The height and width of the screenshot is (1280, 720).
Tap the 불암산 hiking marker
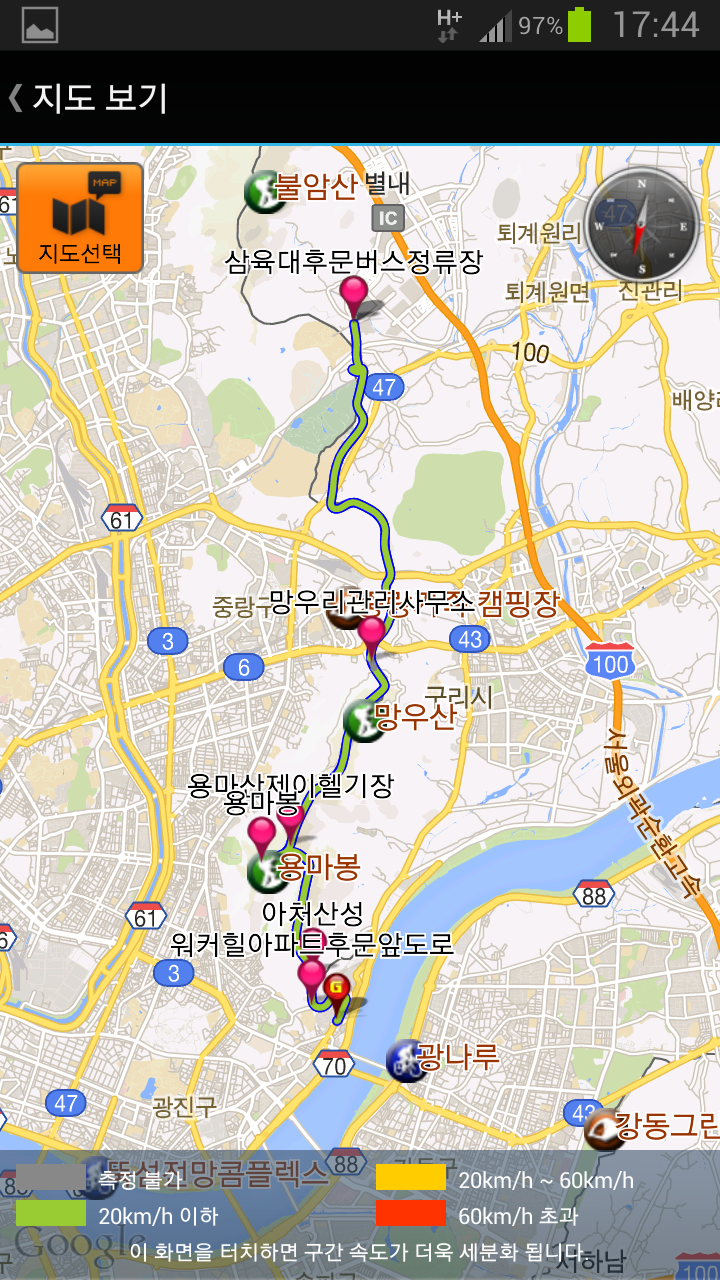(x=263, y=192)
